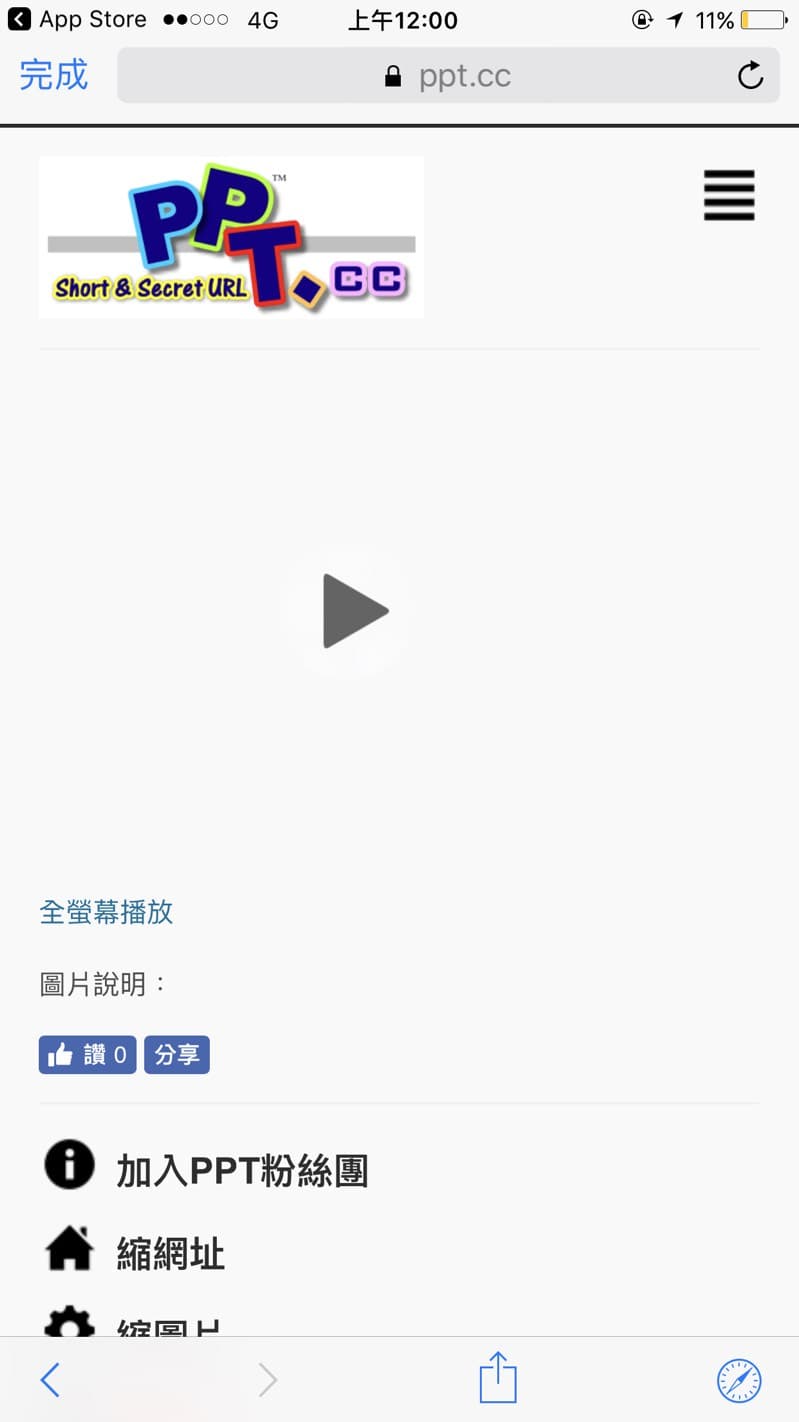Open the share sheet in the bottom toolbar
The width and height of the screenshot is (799, 1422).
[x=498, y=1378]
